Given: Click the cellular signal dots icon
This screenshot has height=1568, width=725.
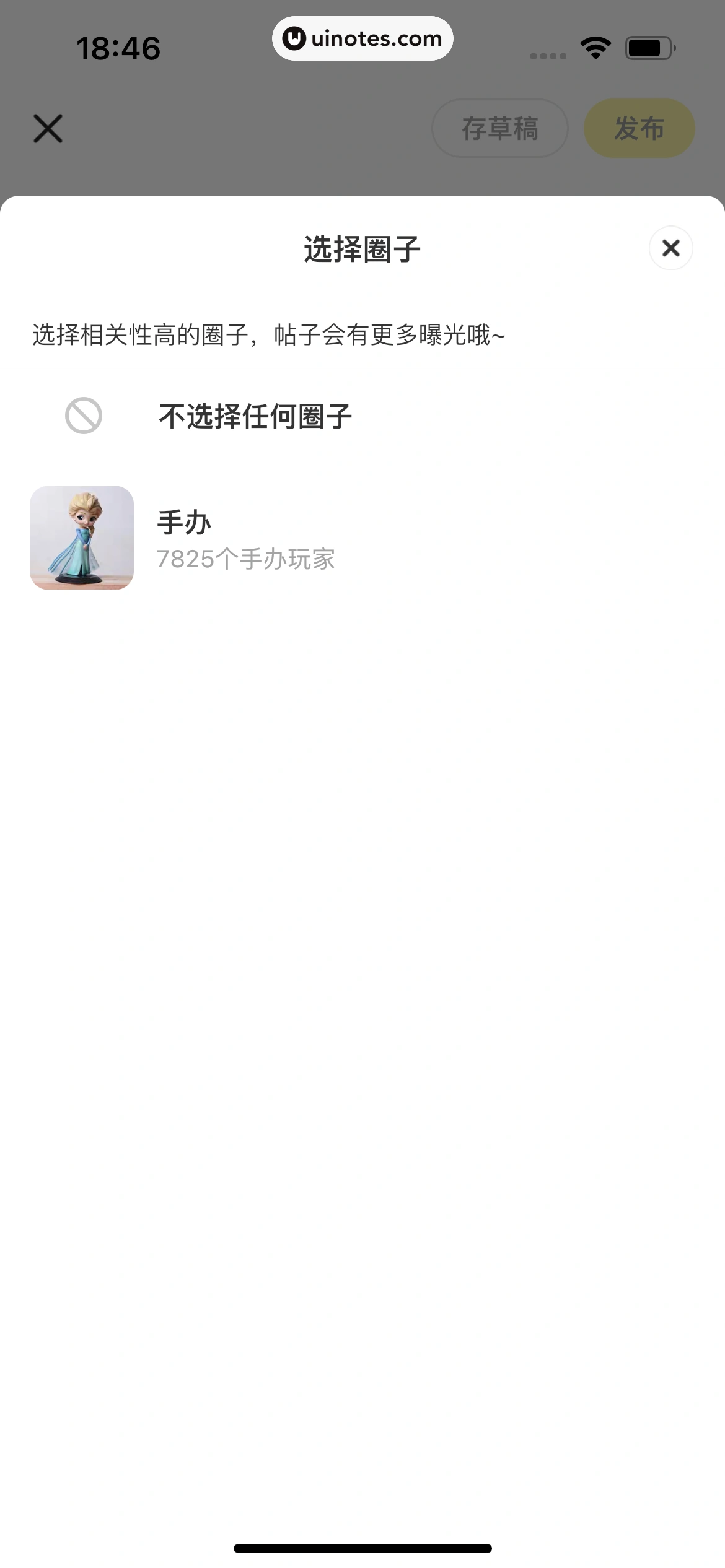Looking at the screenshot, I should coord(547,54).
